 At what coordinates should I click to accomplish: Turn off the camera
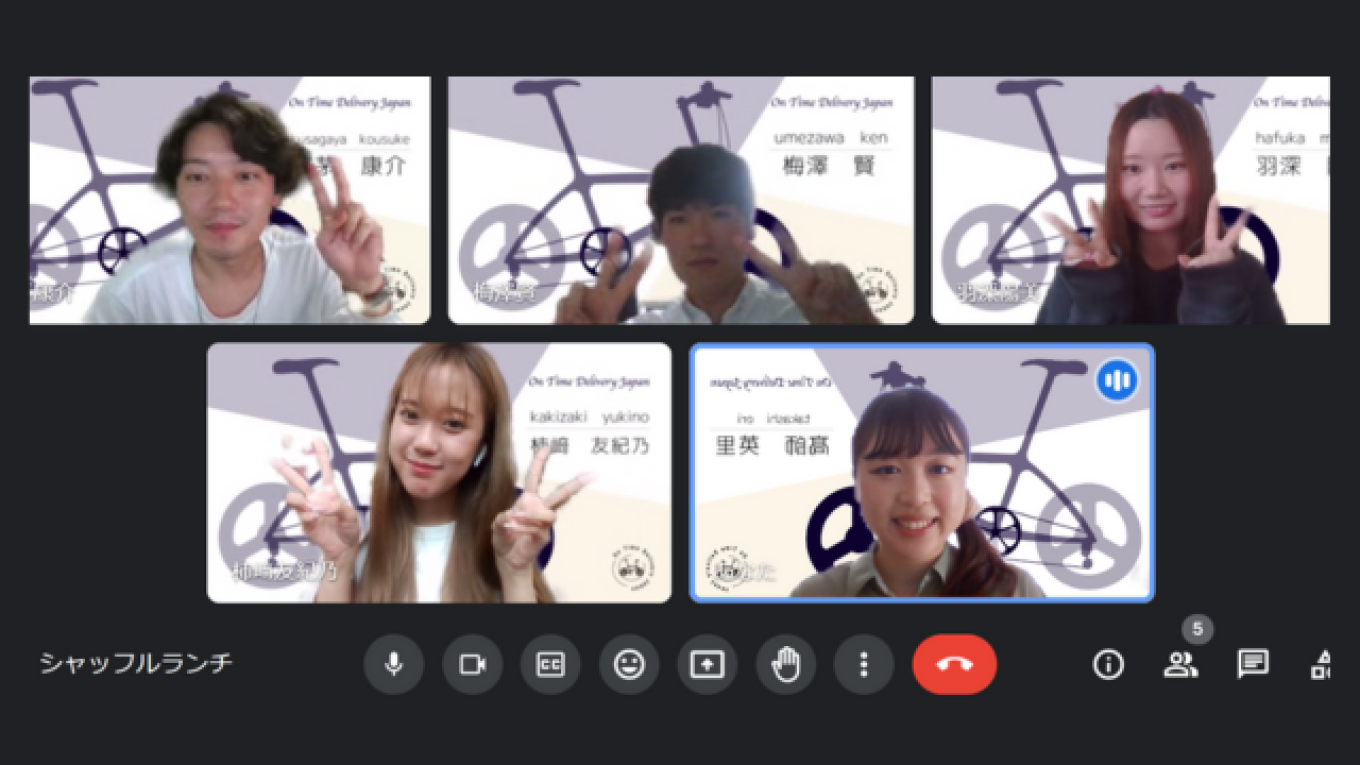tap(472, 664)
